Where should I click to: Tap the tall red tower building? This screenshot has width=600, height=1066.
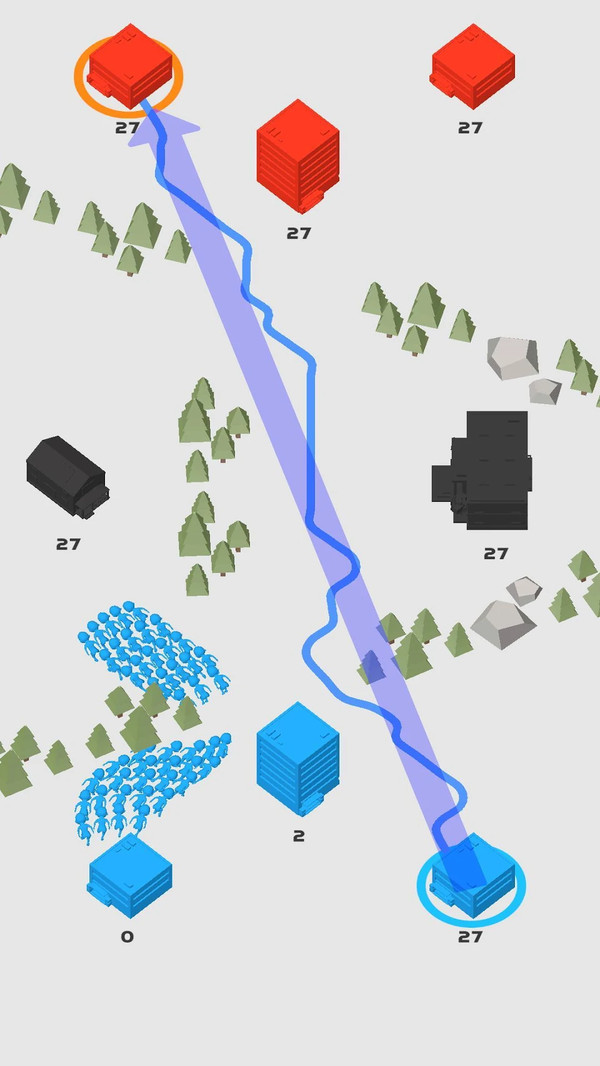point(297,157)
